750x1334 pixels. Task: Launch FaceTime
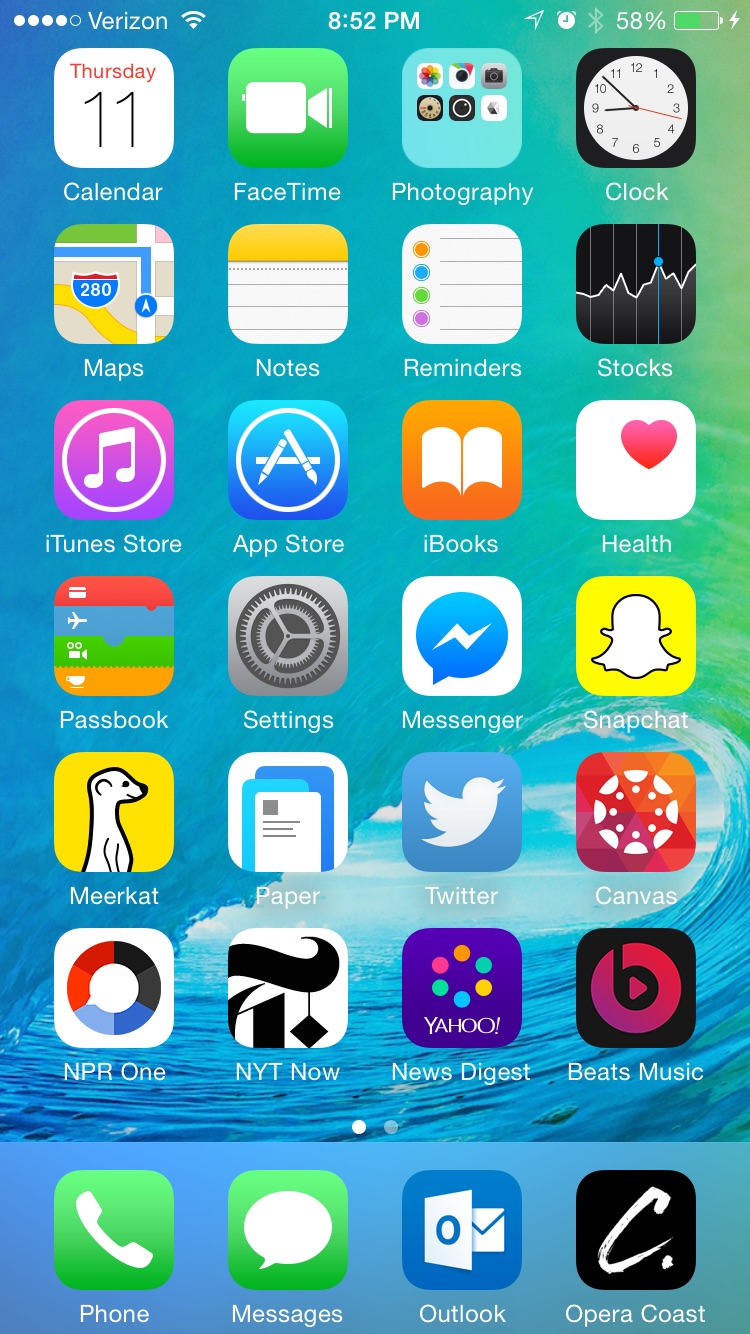287,108
